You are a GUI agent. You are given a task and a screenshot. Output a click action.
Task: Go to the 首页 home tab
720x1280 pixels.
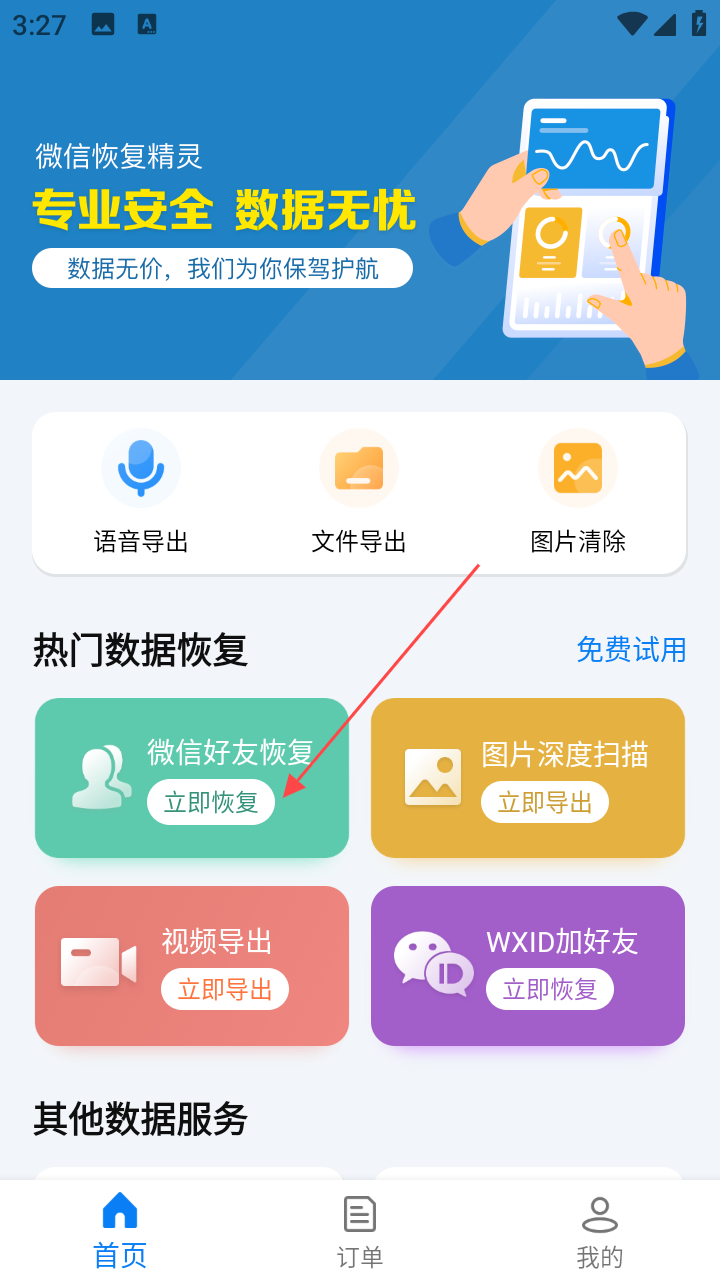pyautogui.click(x=120, y=1231)
